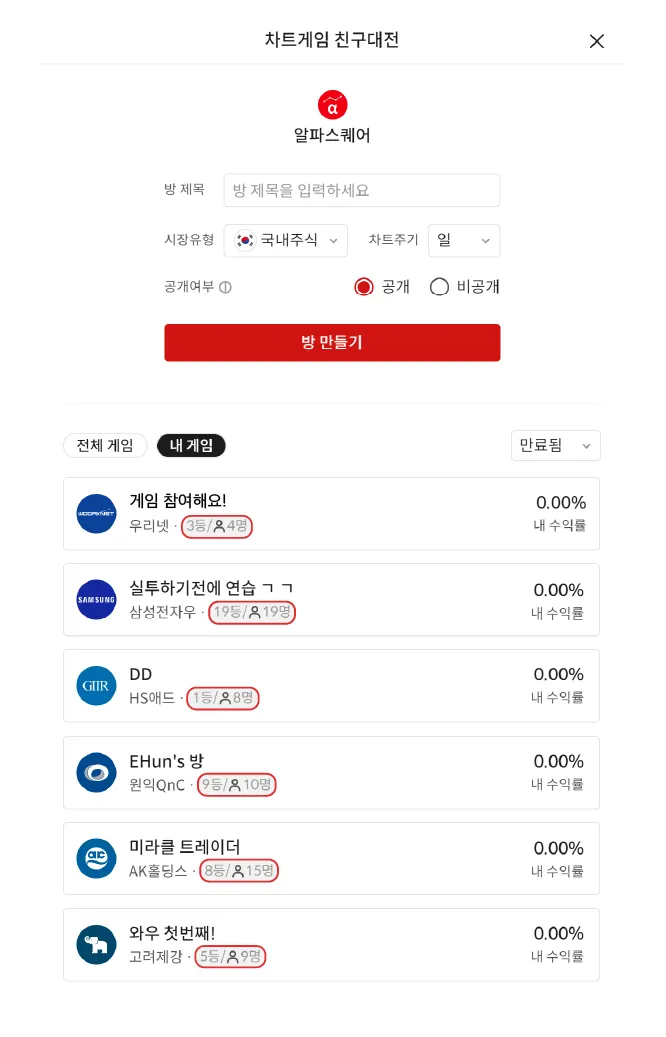
Task: Select the 공개 radio option
Action: [364, 287]
